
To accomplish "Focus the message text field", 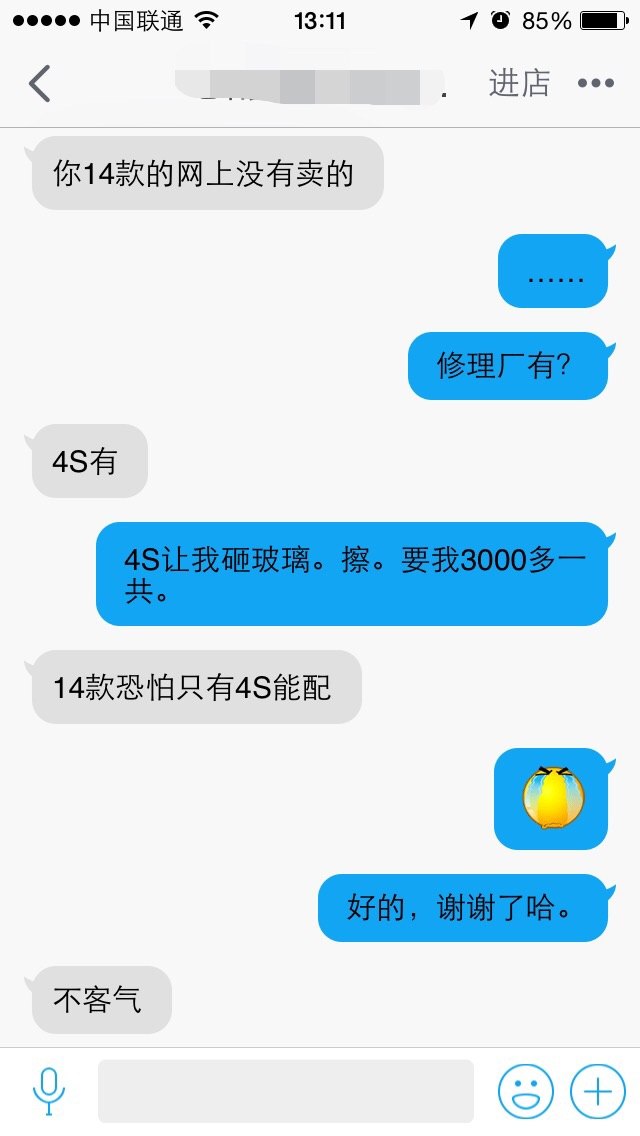I will [285, 1091].
